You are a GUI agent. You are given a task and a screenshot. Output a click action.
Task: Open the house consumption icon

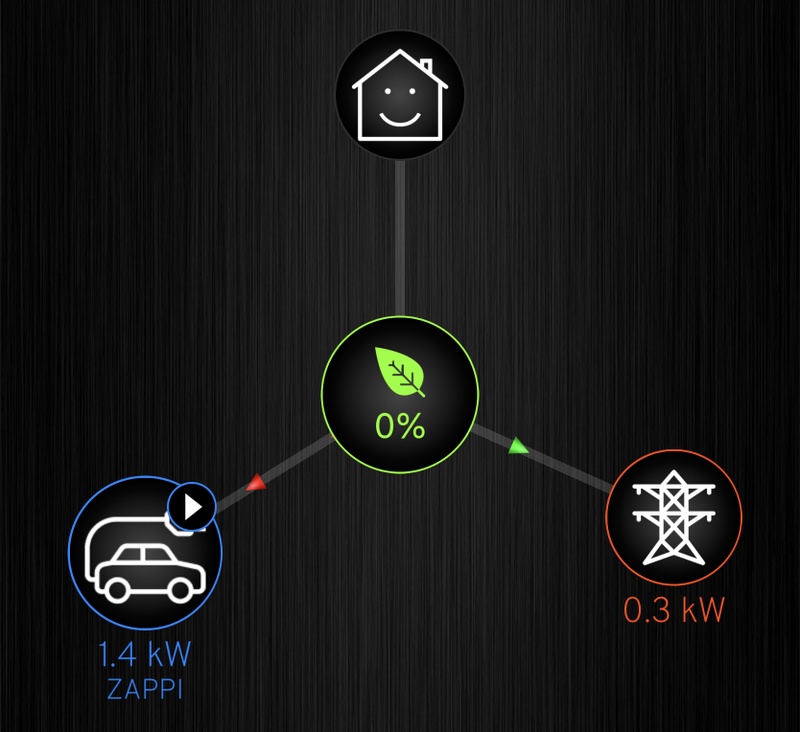[x=399, y=94]
